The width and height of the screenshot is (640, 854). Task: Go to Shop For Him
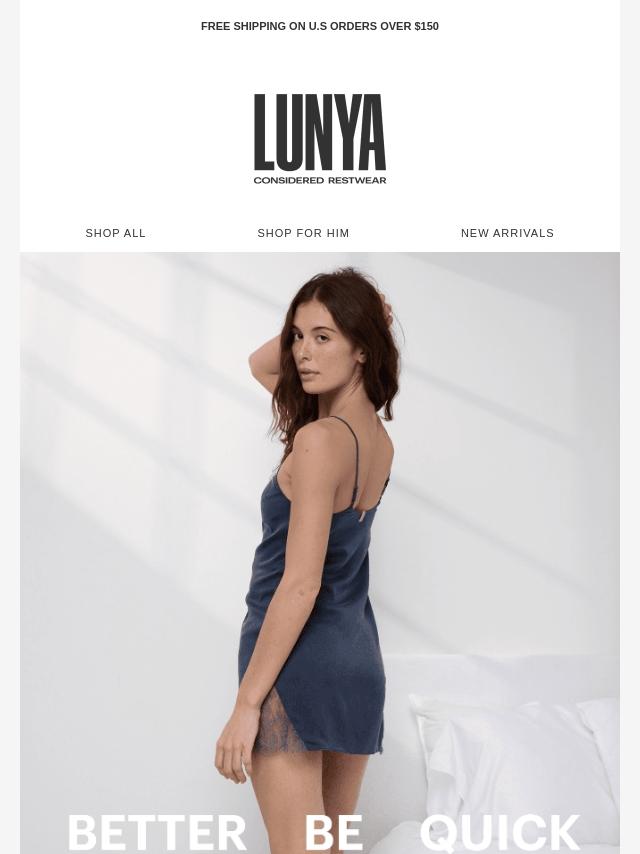coord(303,233)
